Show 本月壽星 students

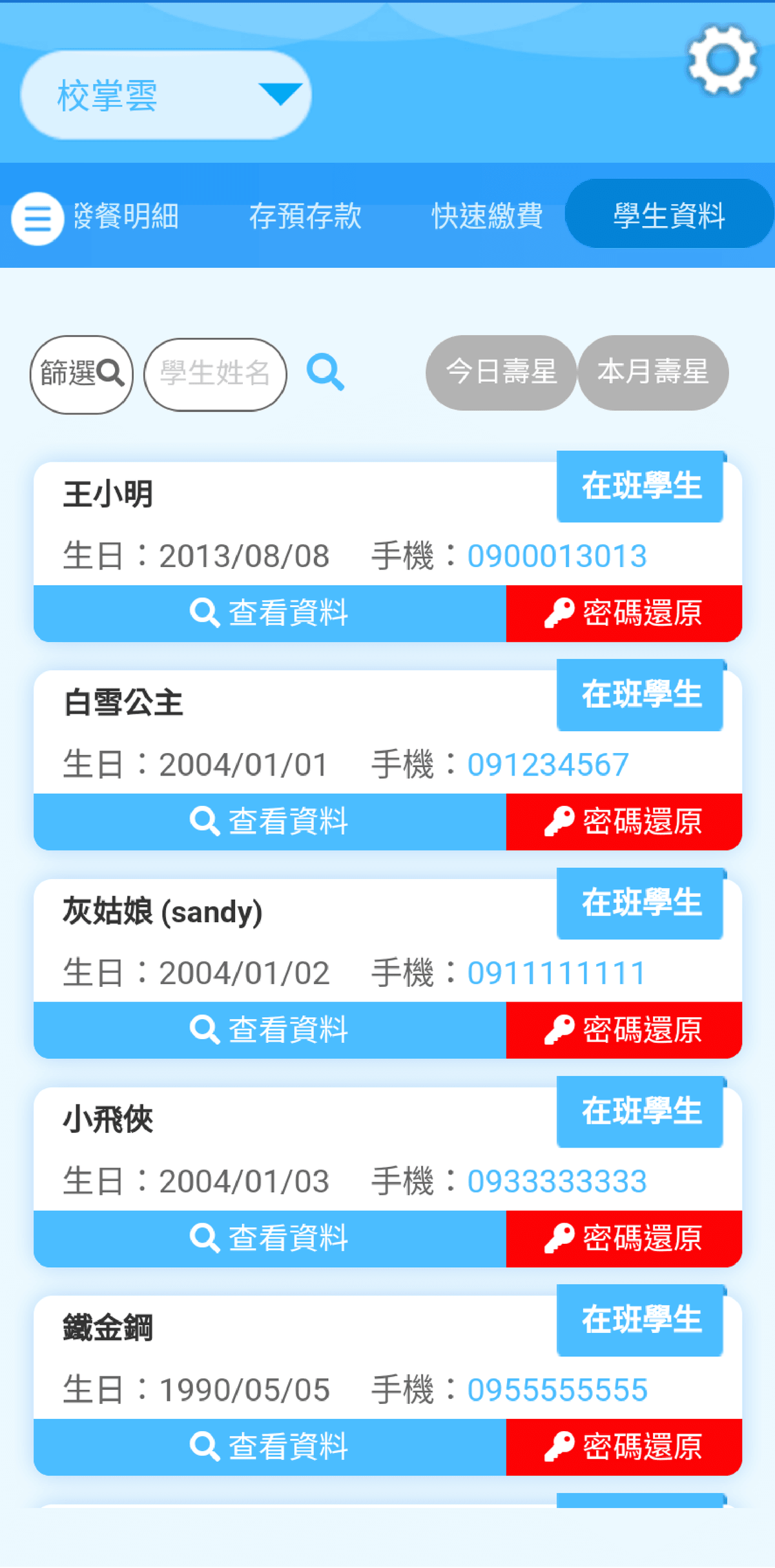pos(653,373)
